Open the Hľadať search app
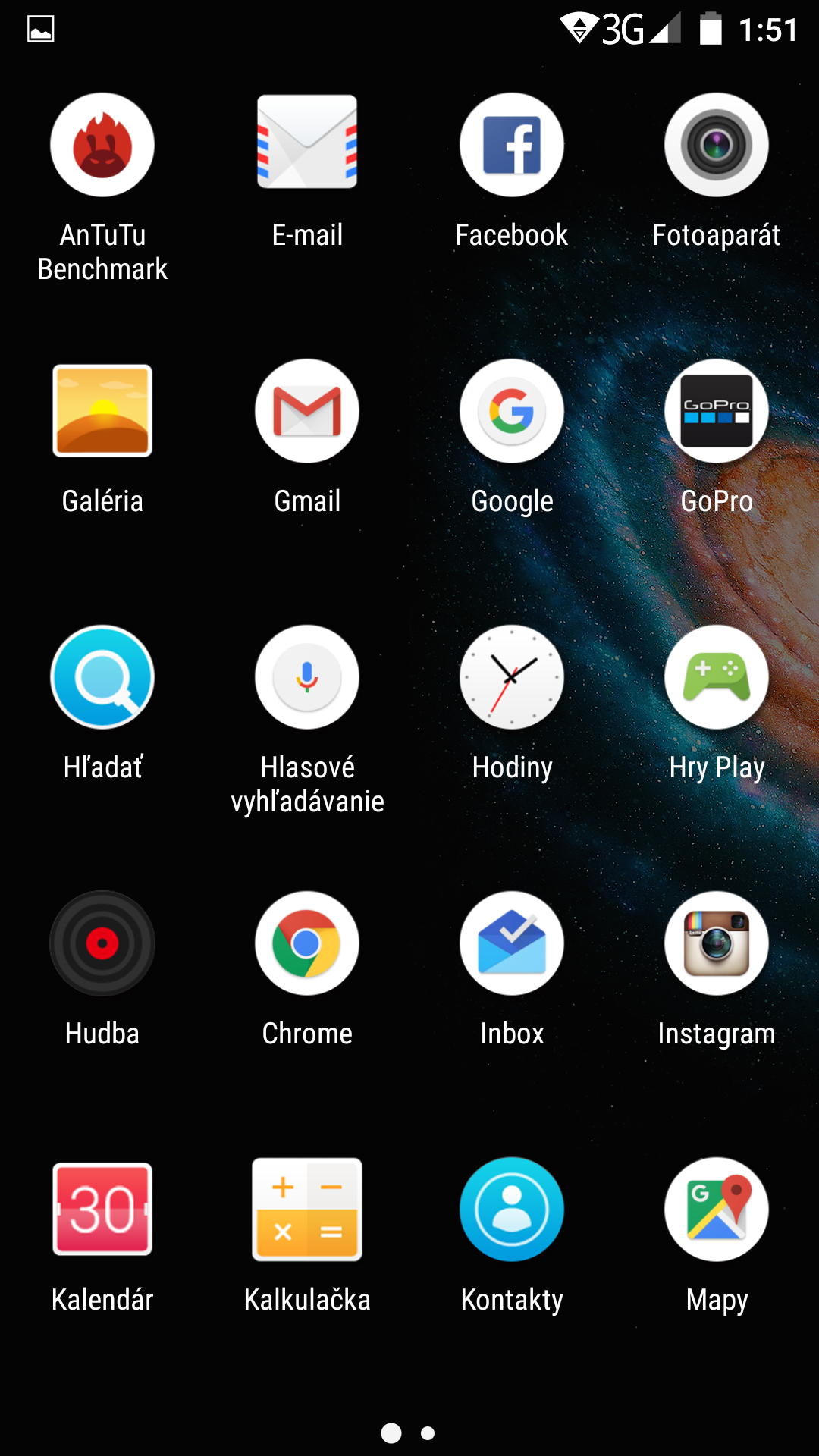 coord(102,677)
